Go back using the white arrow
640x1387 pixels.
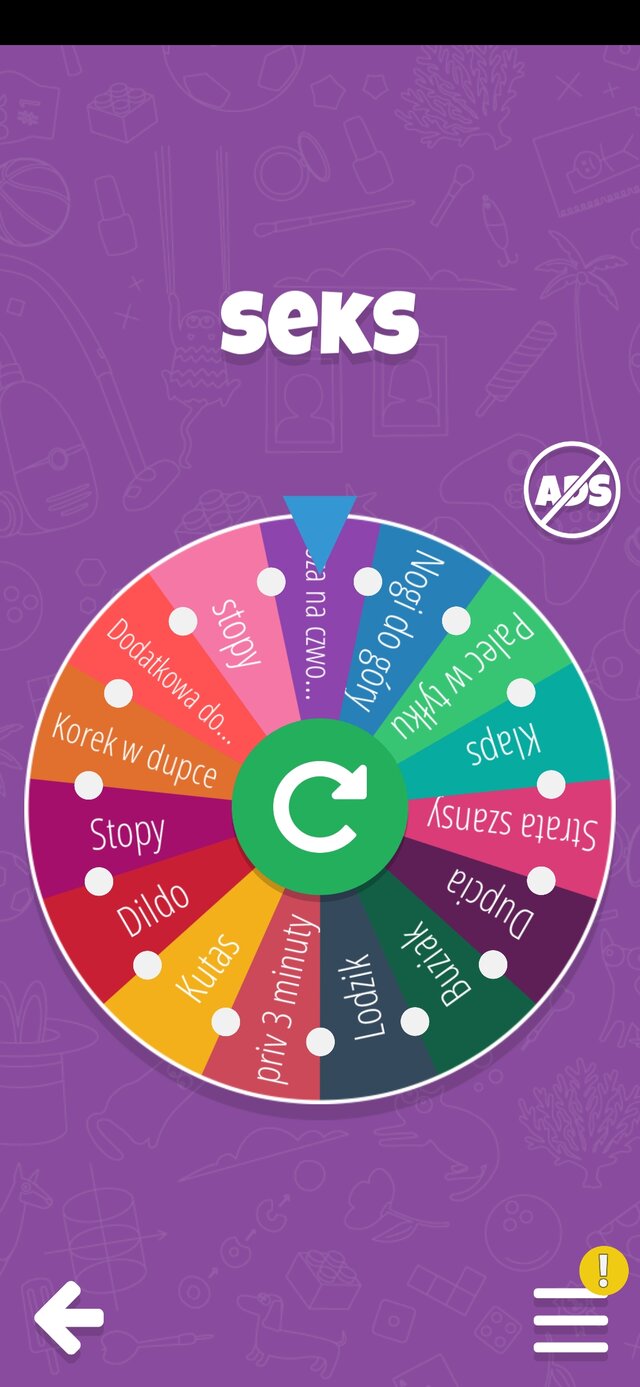[69, 1317]
